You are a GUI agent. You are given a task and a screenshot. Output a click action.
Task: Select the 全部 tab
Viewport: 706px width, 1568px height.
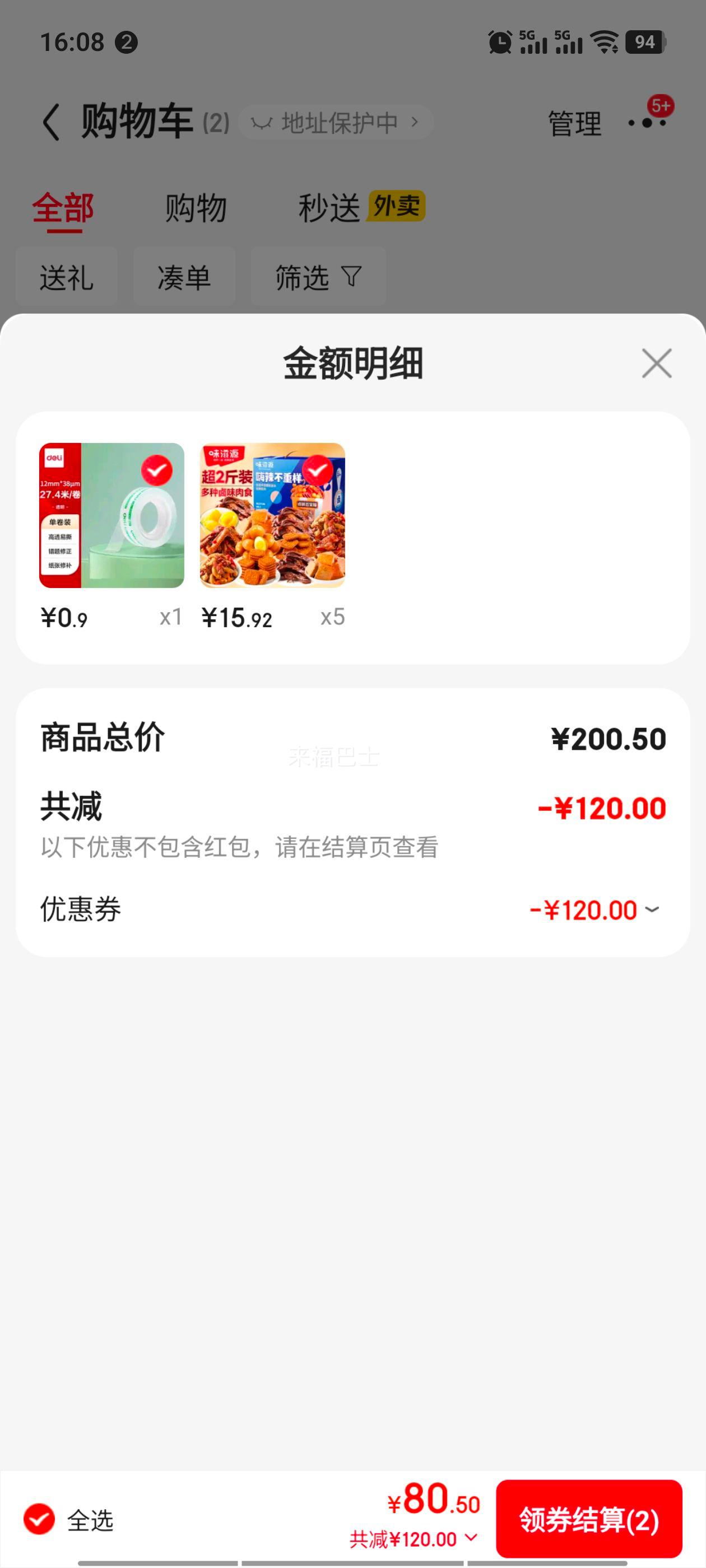coord(63,208)
